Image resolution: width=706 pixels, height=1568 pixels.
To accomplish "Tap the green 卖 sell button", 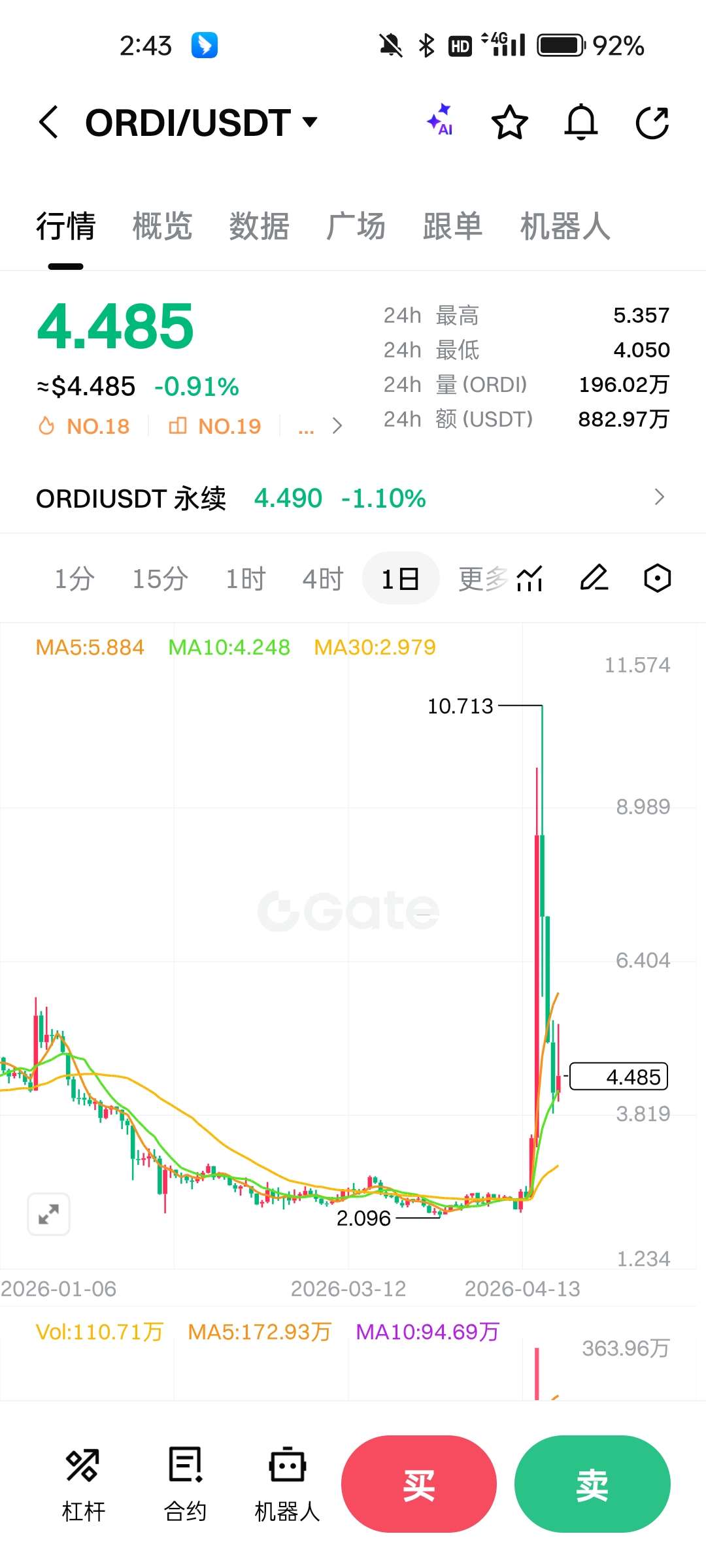I will (x=592, y=1484).
